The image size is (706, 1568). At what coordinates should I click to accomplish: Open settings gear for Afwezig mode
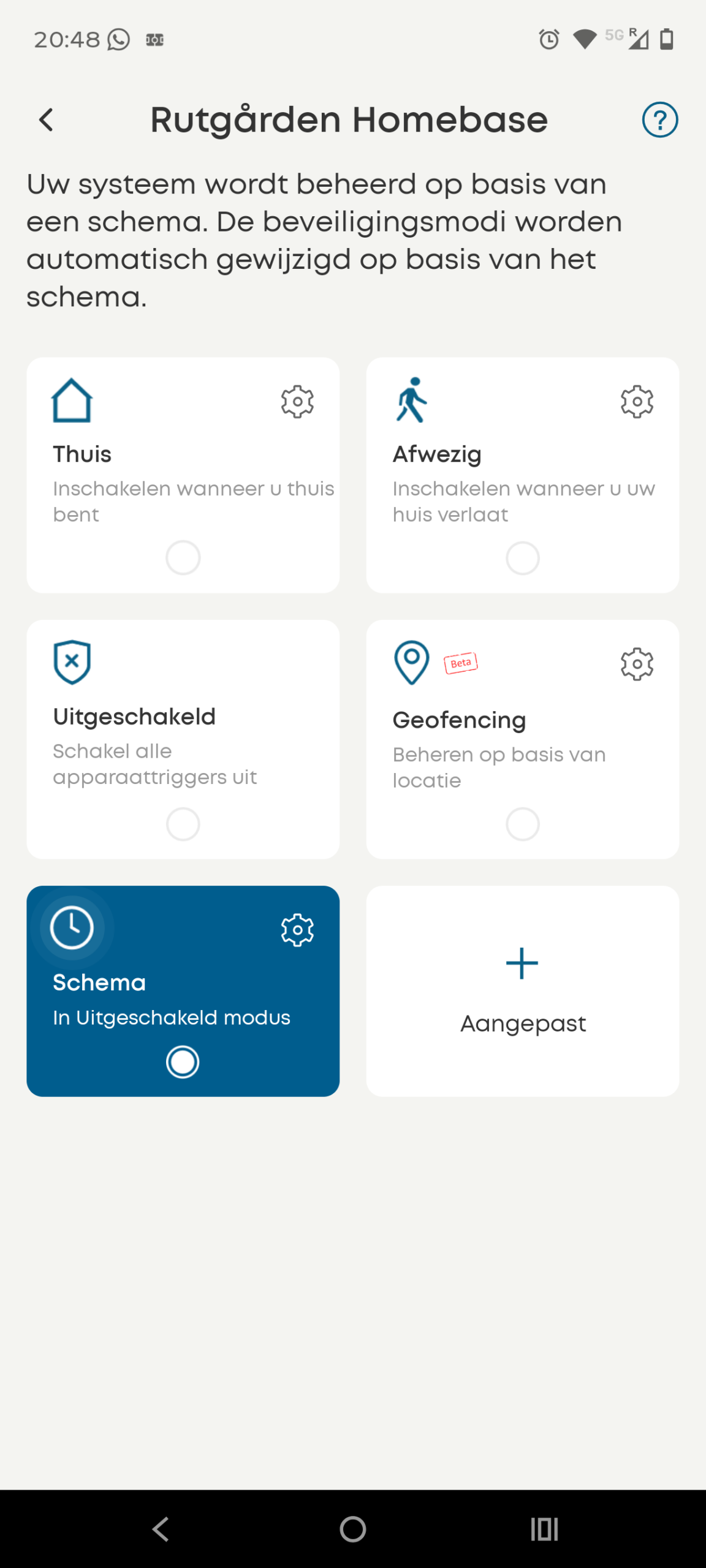[637, 402]
